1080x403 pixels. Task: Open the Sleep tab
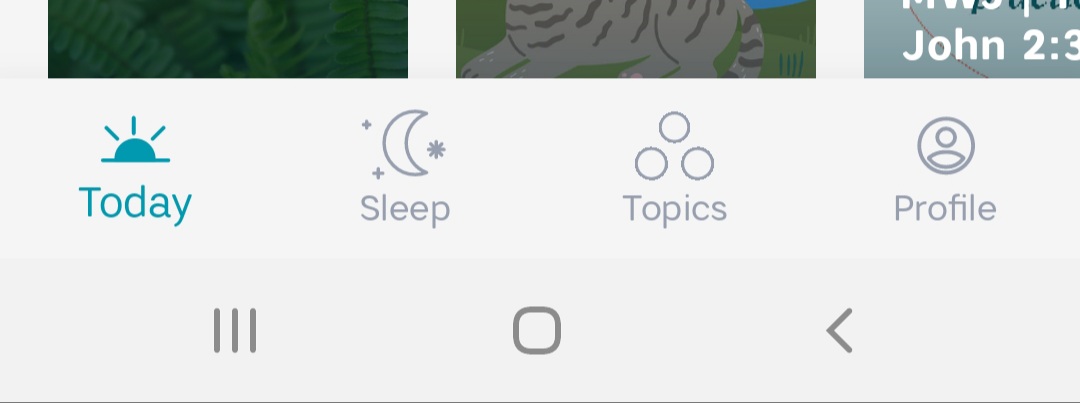(x=405, y=170)
